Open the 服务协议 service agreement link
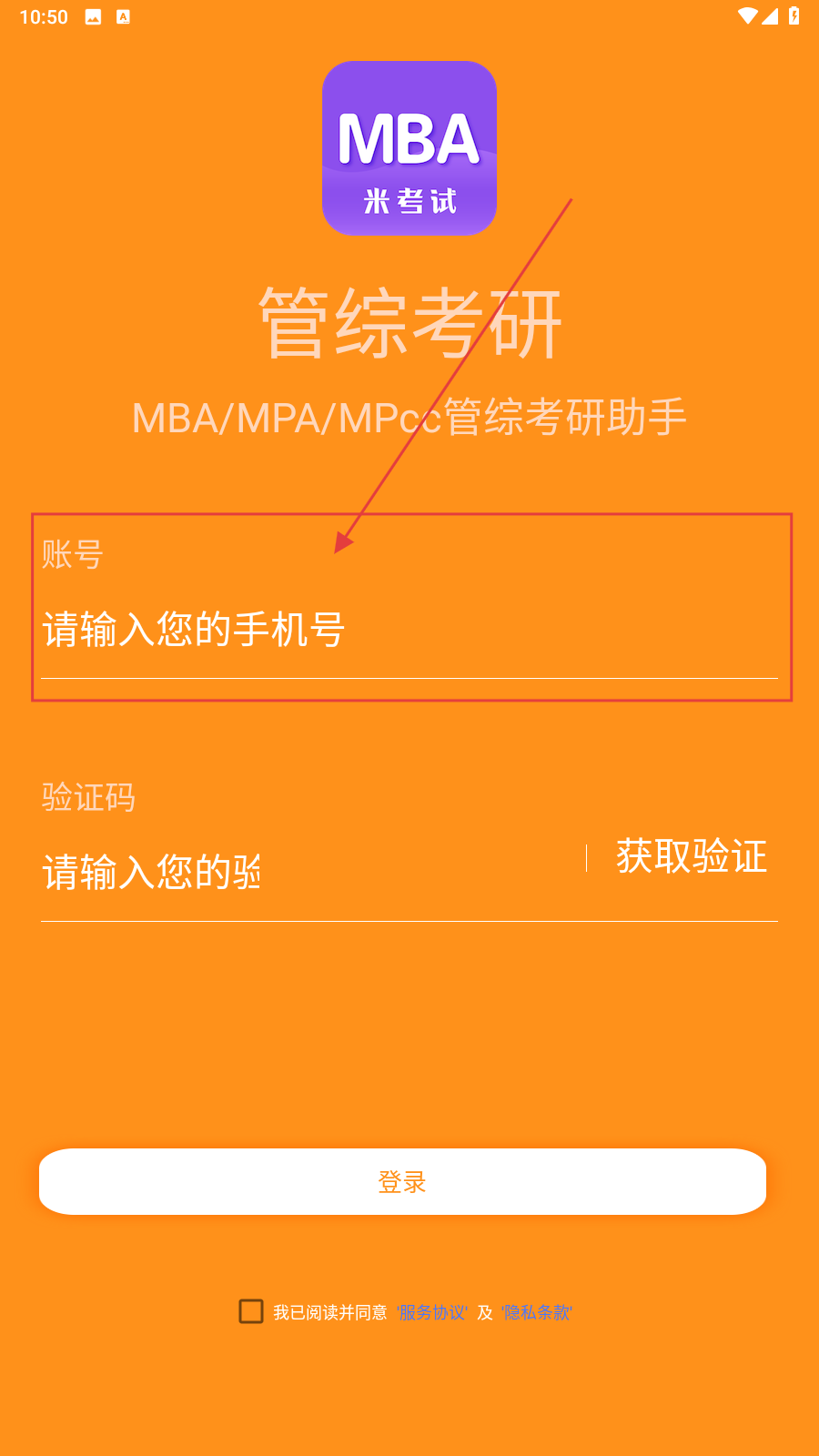This screenshot has height=1456, width=819. [432, 1312]
